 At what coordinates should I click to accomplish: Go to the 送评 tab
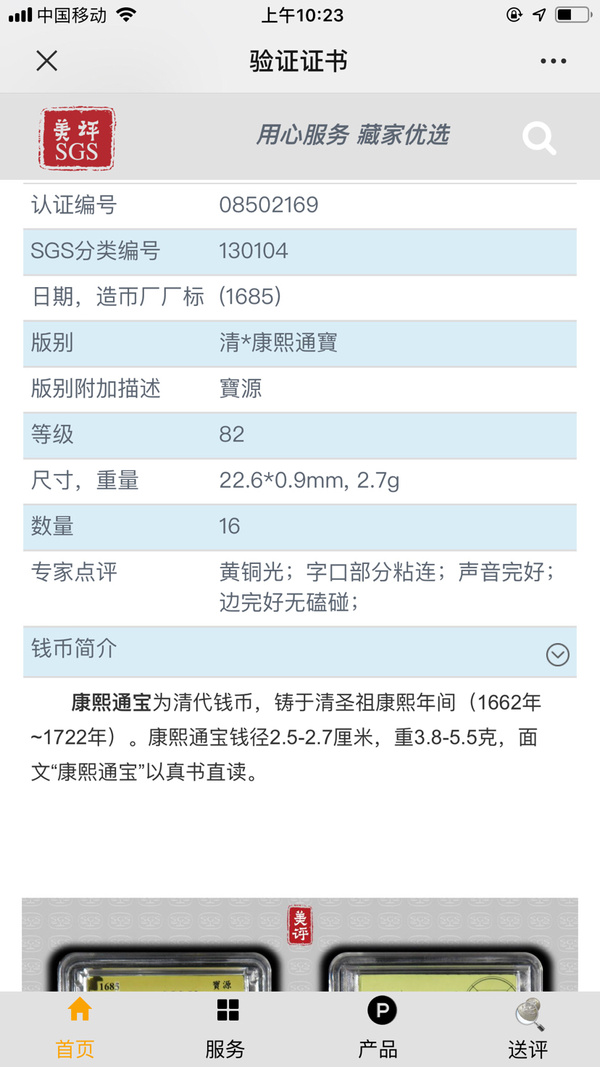(527, 1029)
